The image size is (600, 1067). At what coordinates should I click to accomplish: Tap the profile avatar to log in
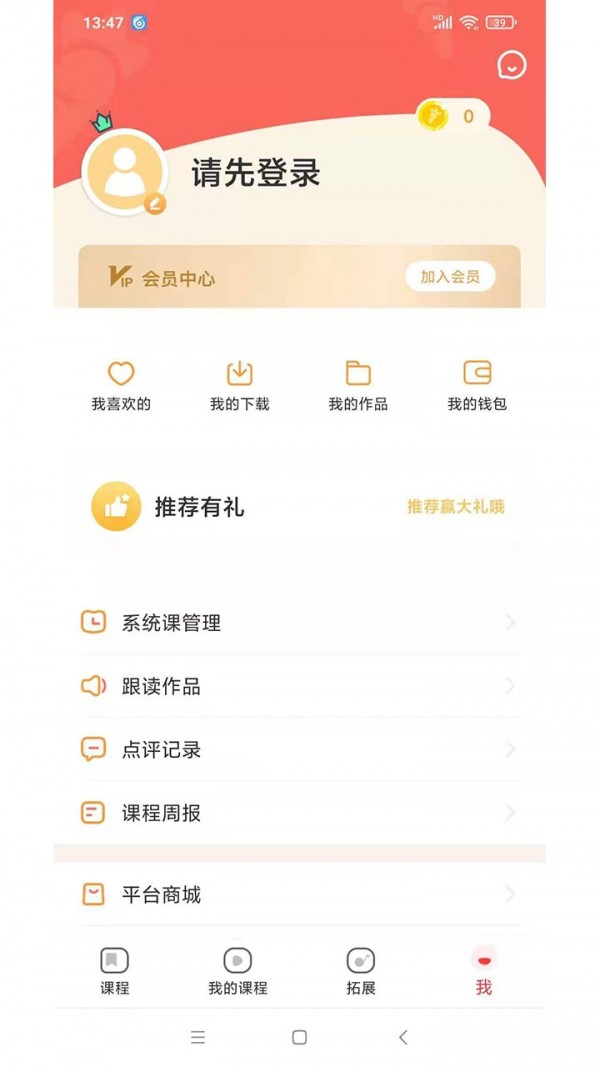[124, 173]
